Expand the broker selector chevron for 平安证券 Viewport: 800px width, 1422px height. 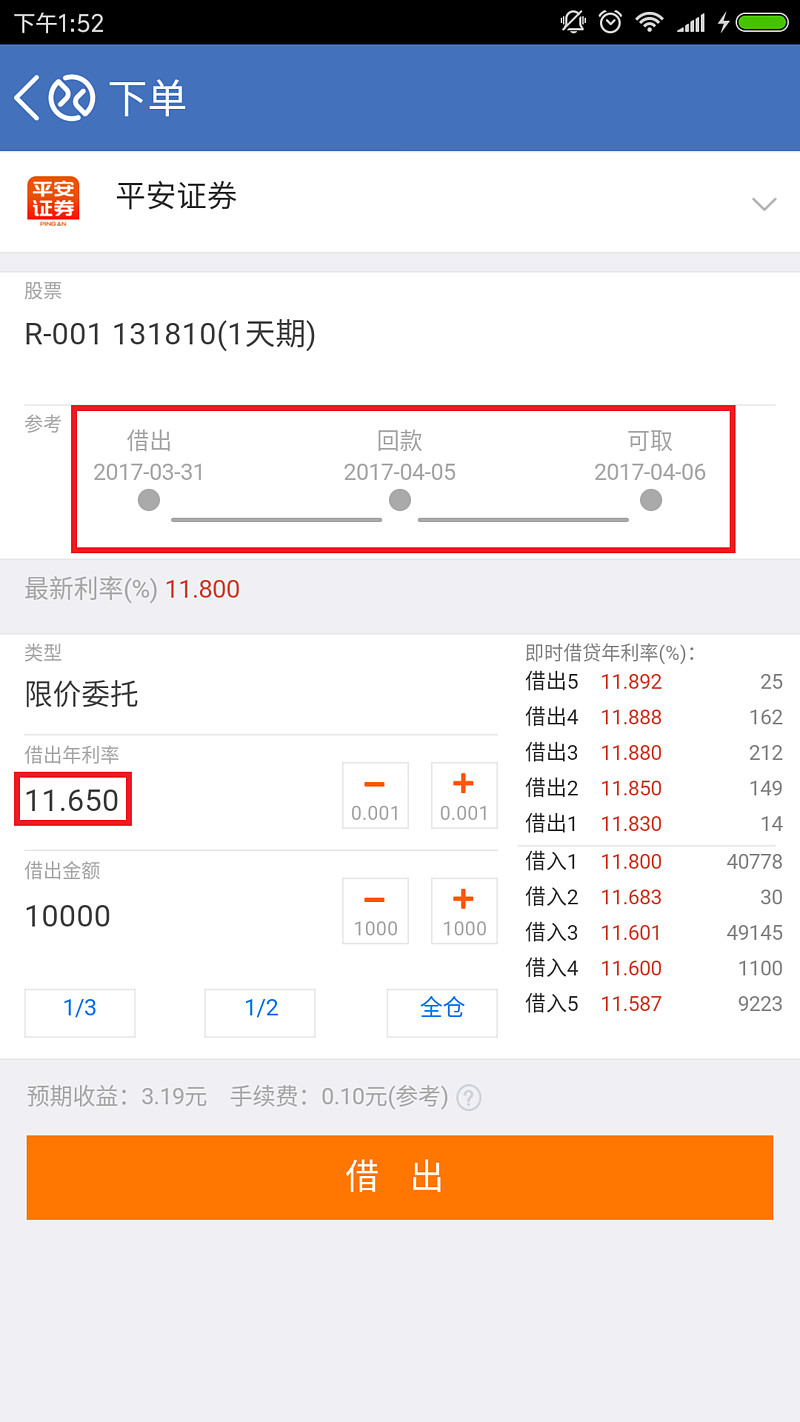764,204
